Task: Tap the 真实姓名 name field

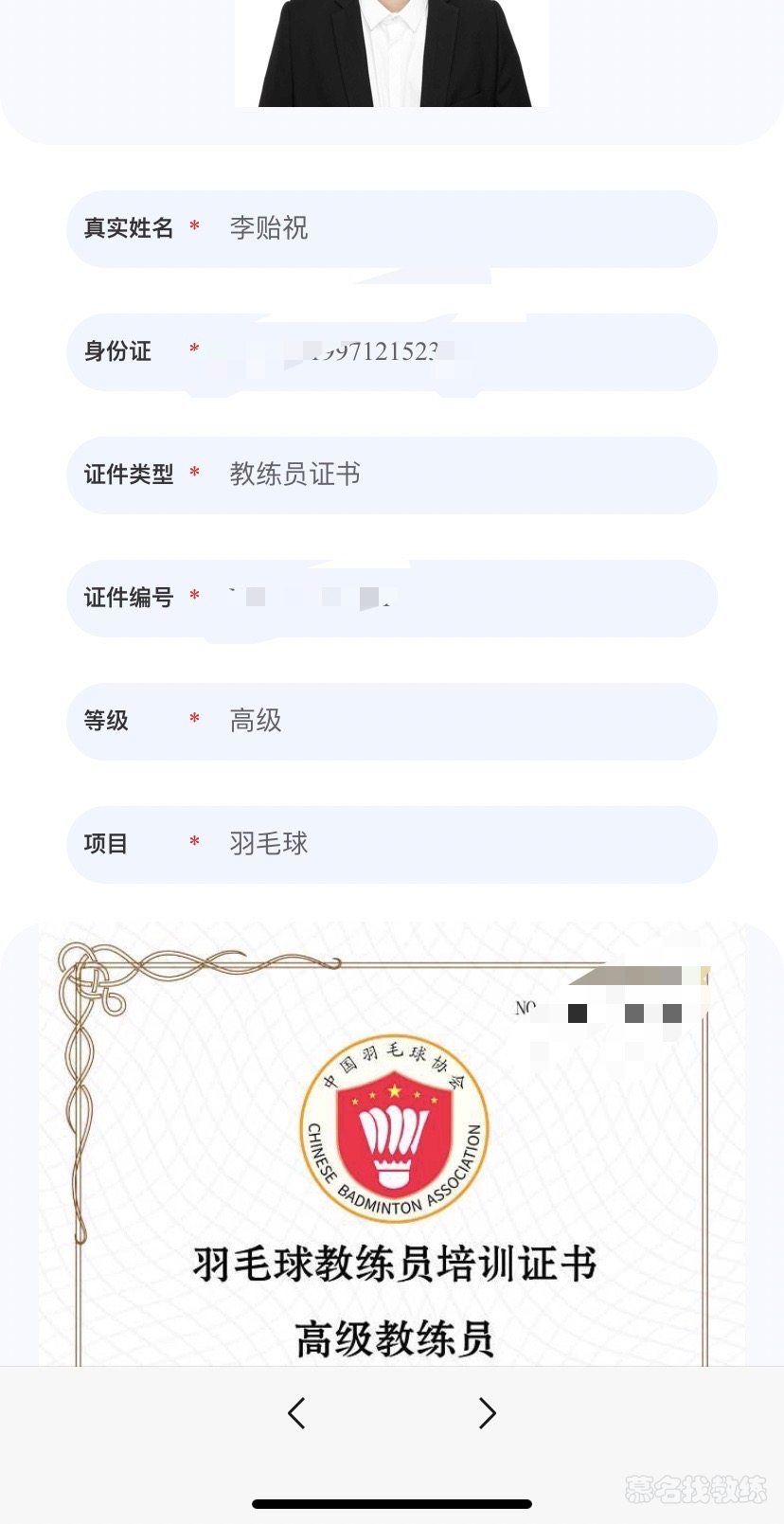Action: [x=454, y=229]
